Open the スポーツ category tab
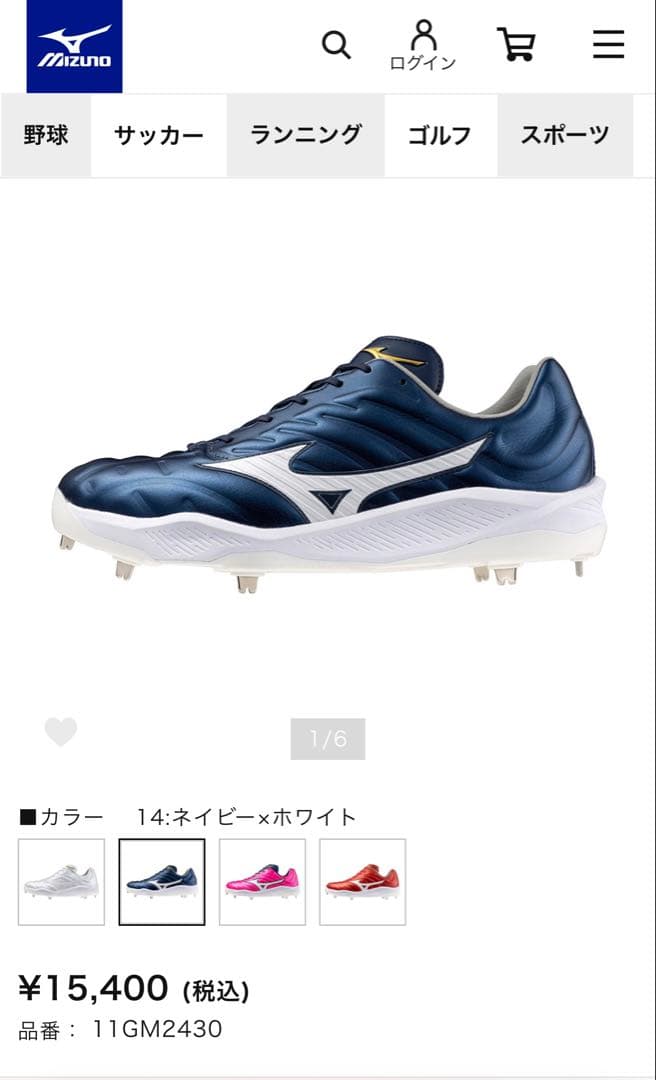Image resolution: width=656 pixels, height=1080 pixels. (565, 136)
